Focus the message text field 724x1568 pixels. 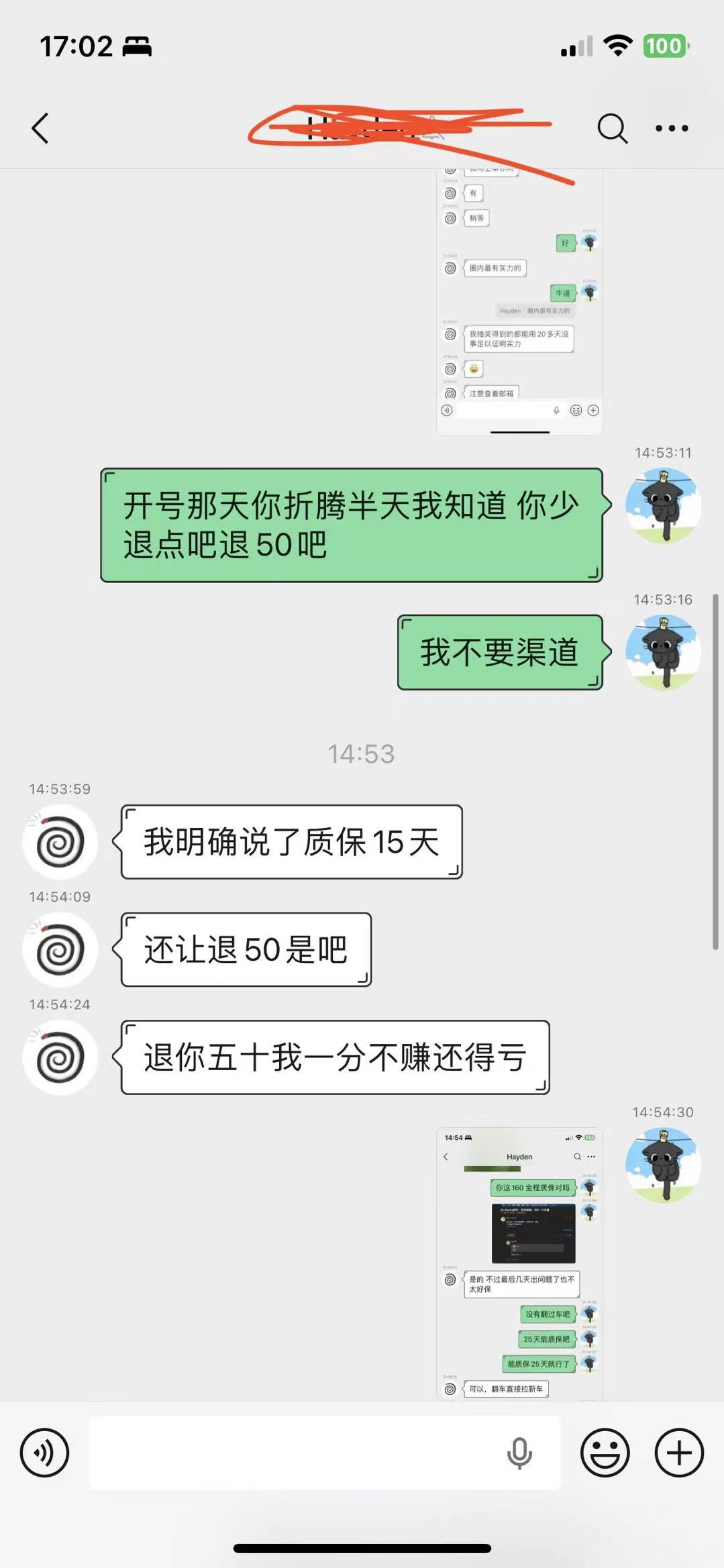295,1453
